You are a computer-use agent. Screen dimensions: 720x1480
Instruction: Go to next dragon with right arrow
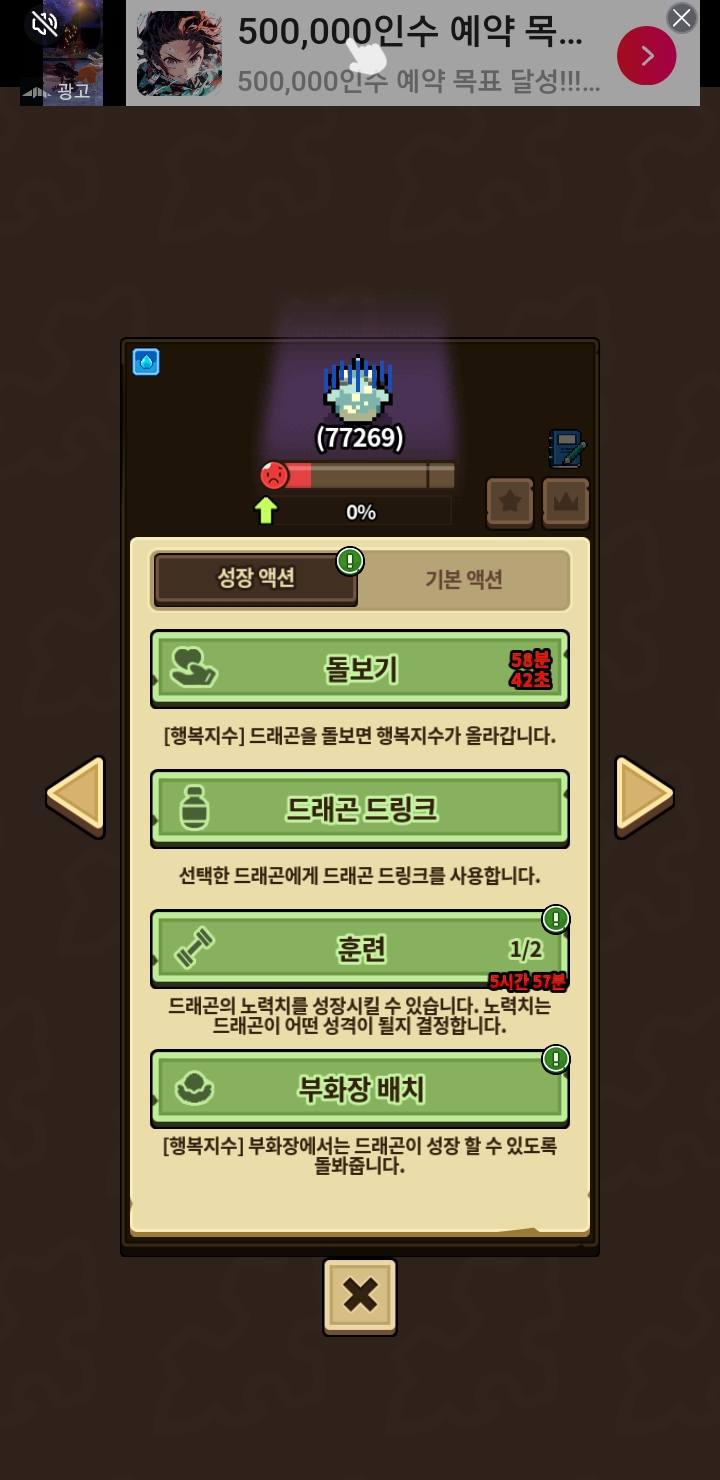[x=644, y=796]
